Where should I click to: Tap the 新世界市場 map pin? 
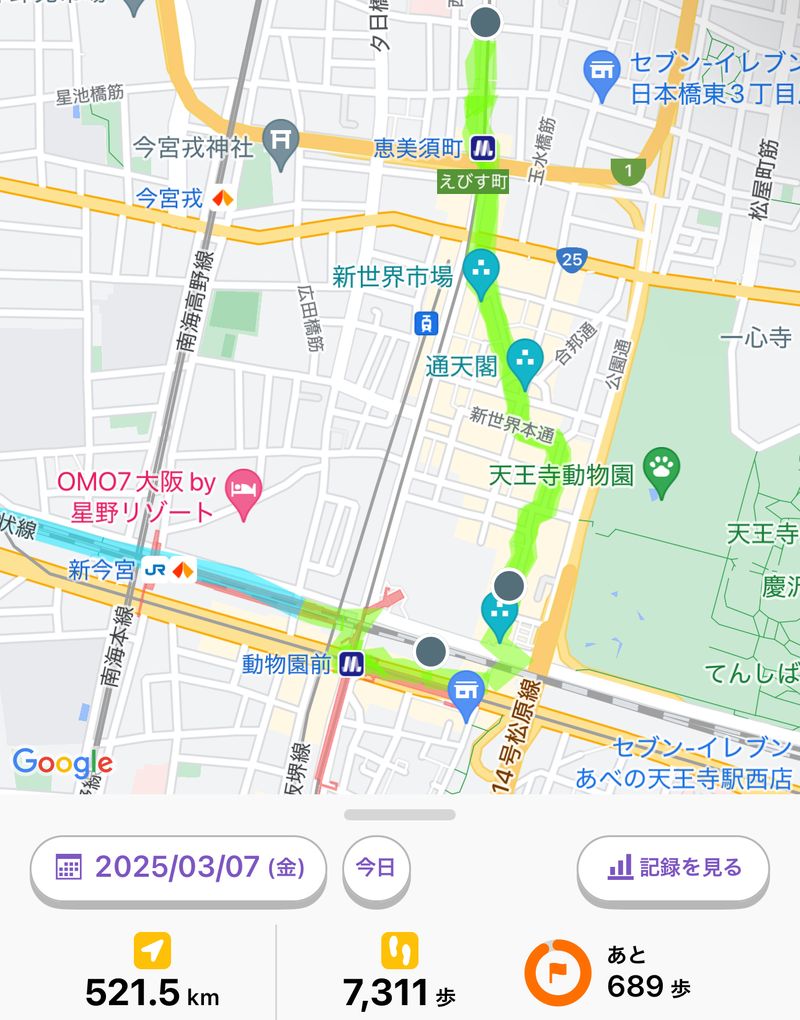tap(482, 271)
